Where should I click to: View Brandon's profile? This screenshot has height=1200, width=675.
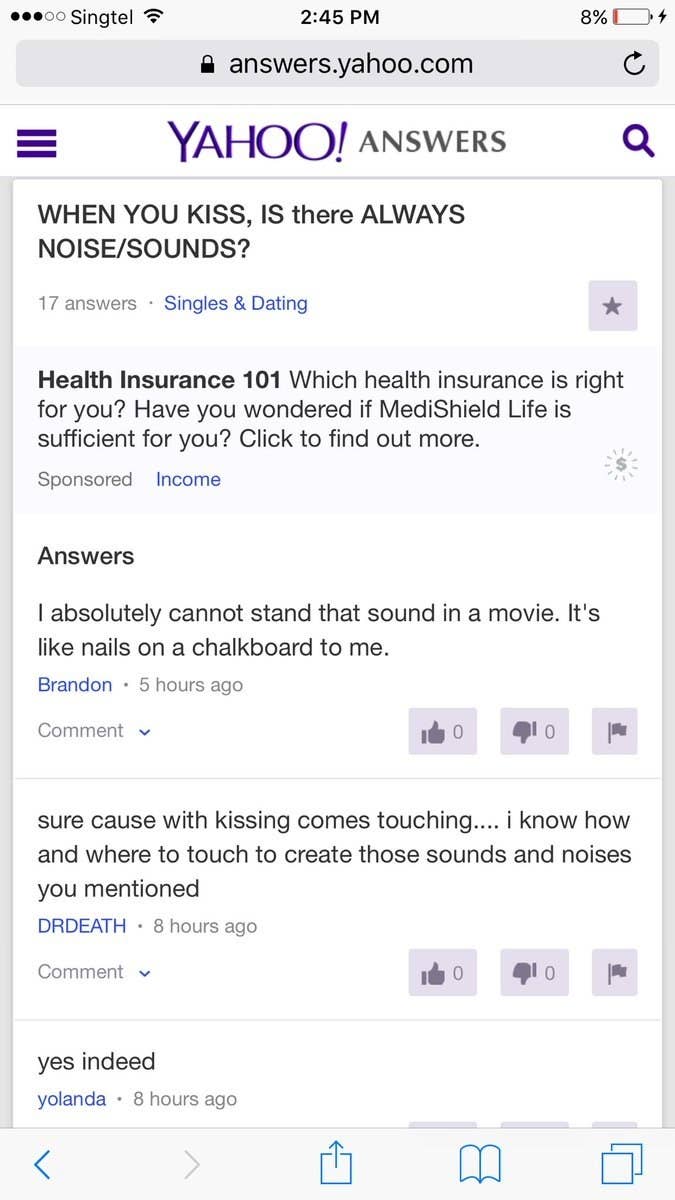[x=75, y=685]
